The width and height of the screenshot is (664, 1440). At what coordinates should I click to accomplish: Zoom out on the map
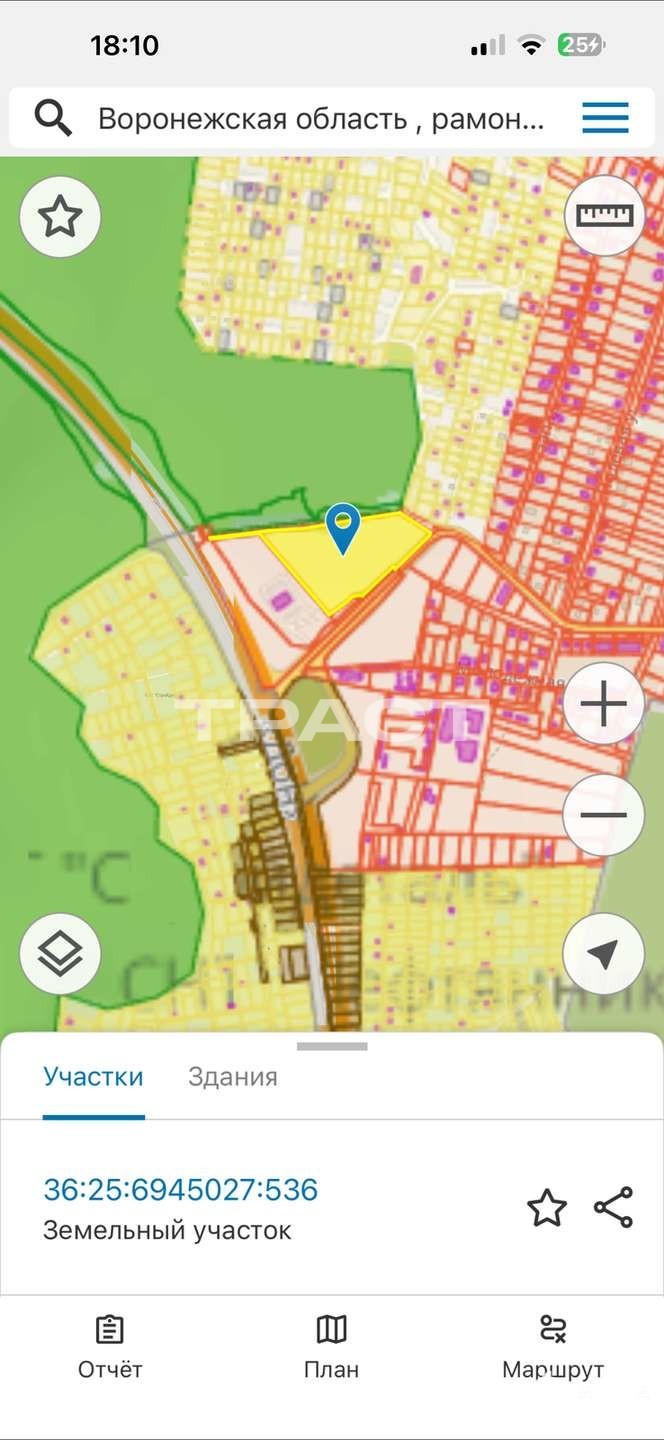coord(603,815)
